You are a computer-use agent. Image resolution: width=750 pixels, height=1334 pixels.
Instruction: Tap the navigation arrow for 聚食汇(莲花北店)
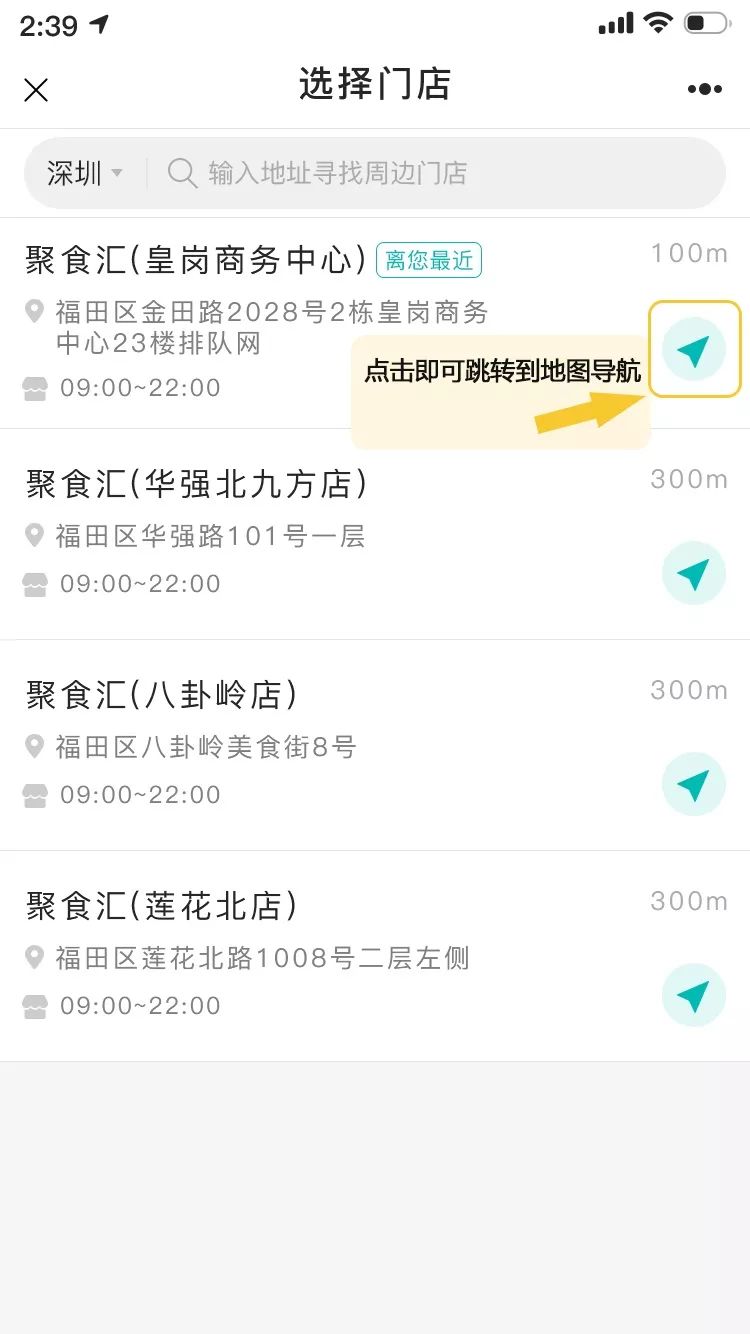tap(694, 995)
